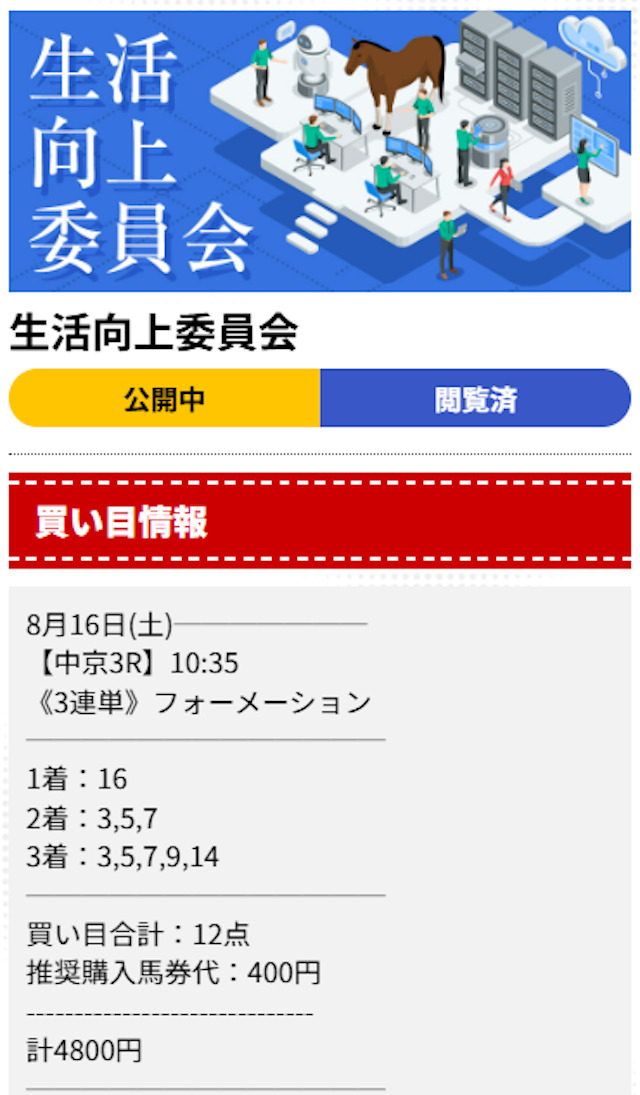This screenshot has height=1095, width=640.
Task: Select the 閲覧済 segment
Action: click(x=476, y=398)
